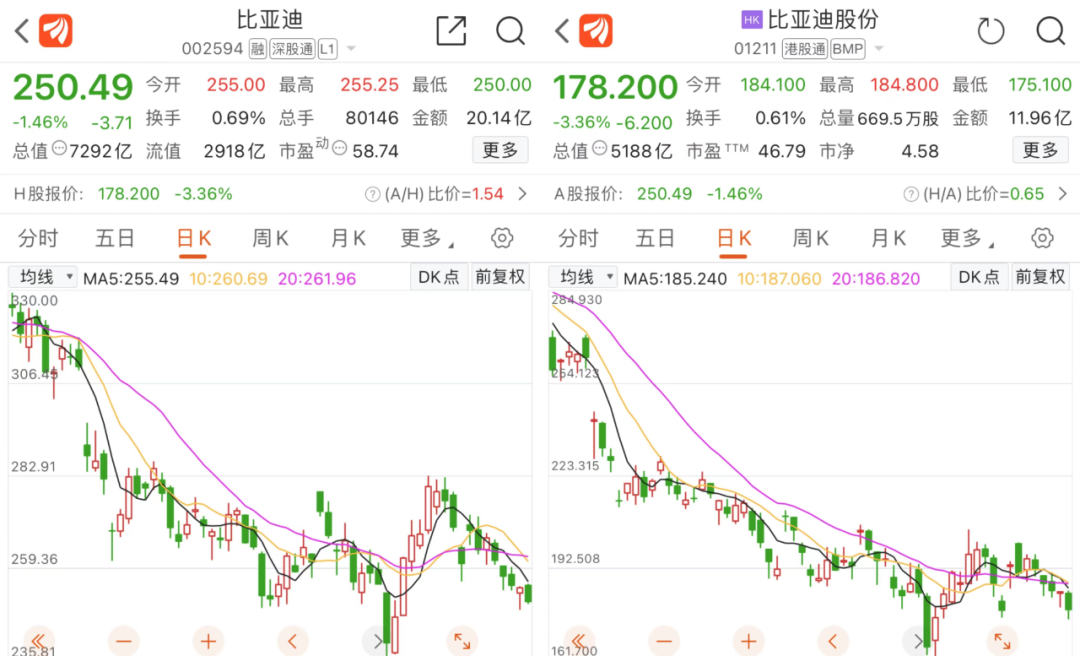Zoom in the 01211 K-line with plus
The width and height of the screenshot is (1080, 656).
(x=748, y=640)
